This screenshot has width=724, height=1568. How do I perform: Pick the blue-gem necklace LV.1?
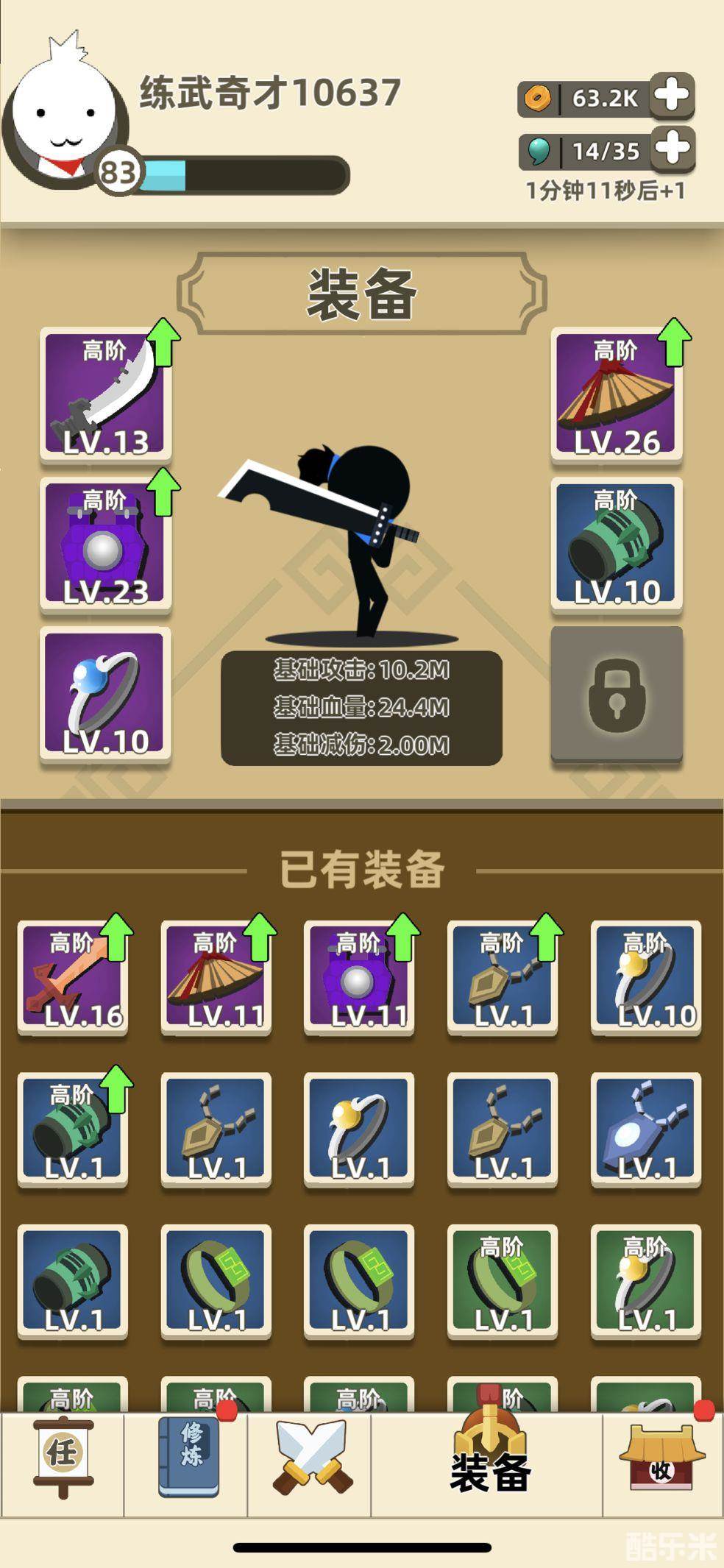pyautogui.click(x=646, y=1129)
